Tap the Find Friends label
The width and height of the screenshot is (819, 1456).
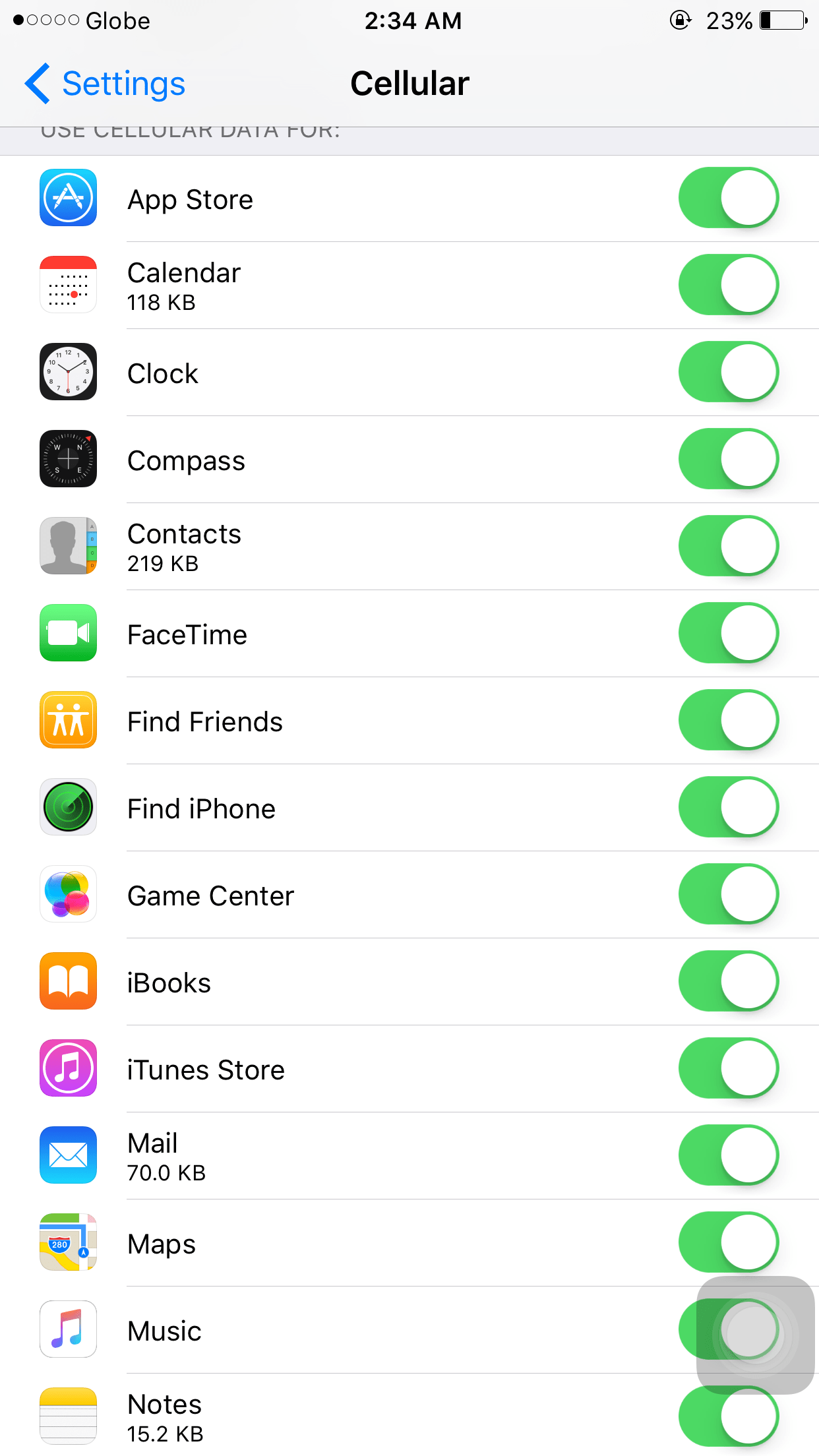pos(205,720)
